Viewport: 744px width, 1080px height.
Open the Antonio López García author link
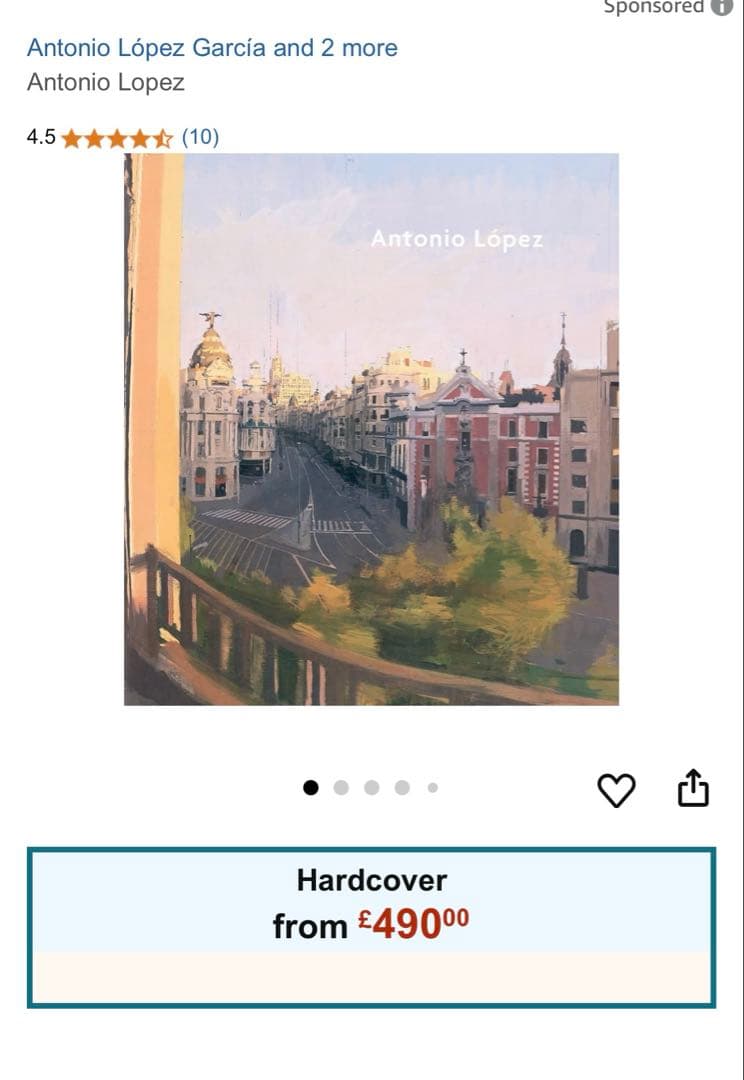[211, 48]
